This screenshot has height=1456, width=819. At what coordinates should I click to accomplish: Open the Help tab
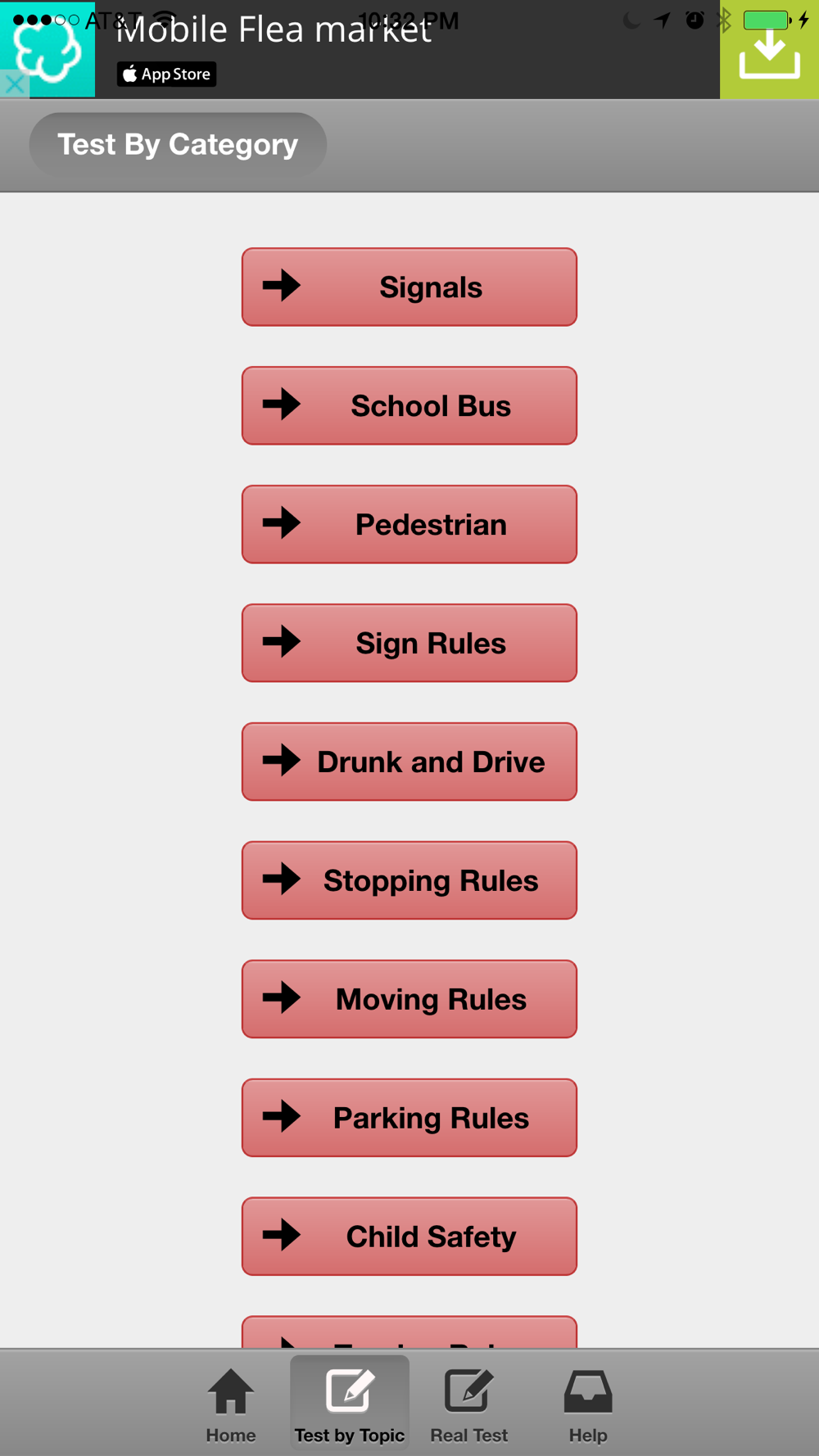pos(588,1404)
